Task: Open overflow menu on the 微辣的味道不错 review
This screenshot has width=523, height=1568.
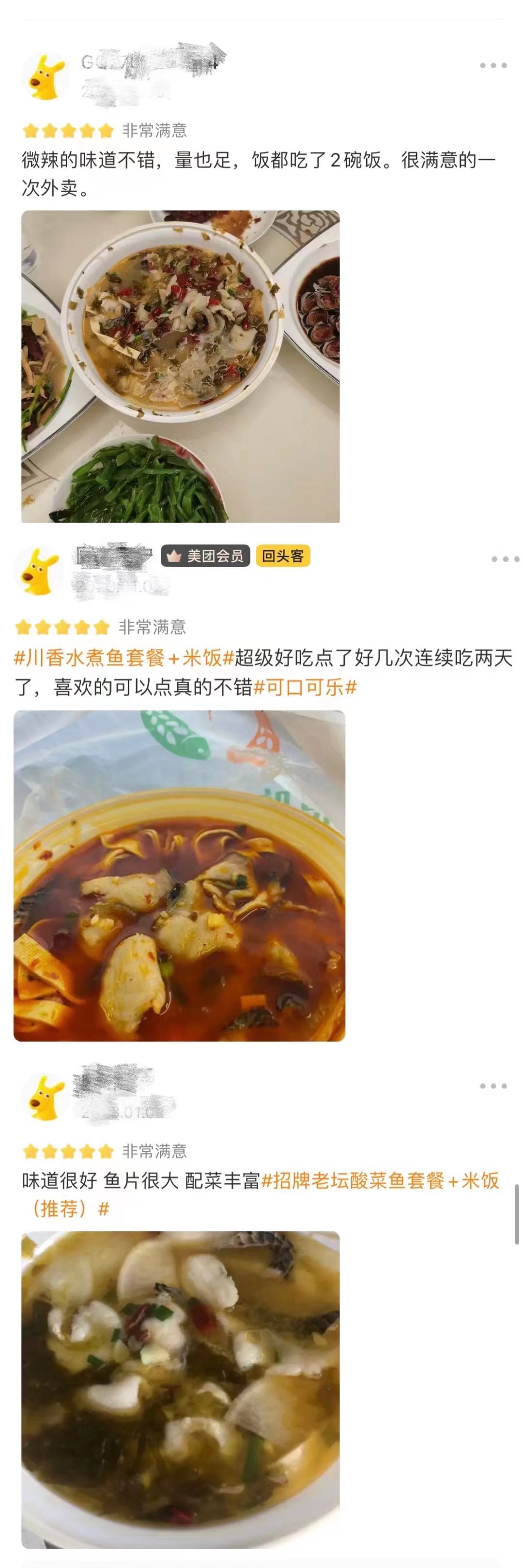Action: [492, 65]
